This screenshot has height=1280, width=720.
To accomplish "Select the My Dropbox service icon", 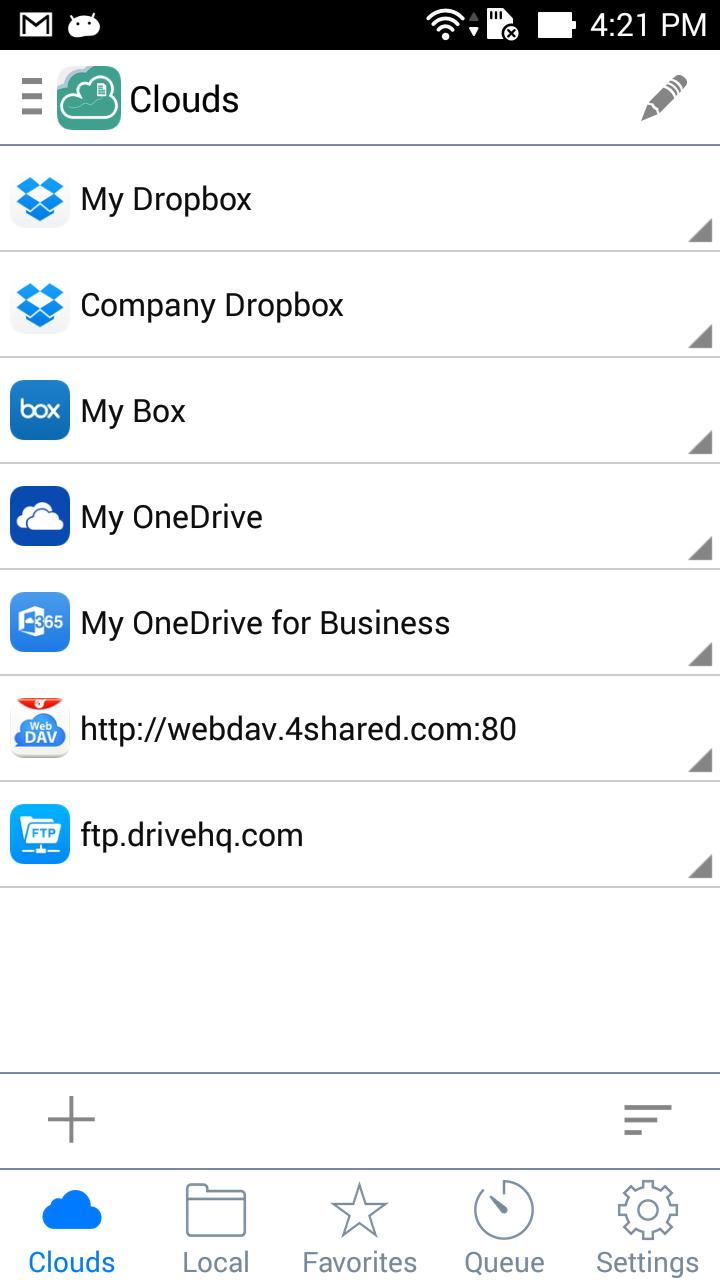I will pos(39,198).
